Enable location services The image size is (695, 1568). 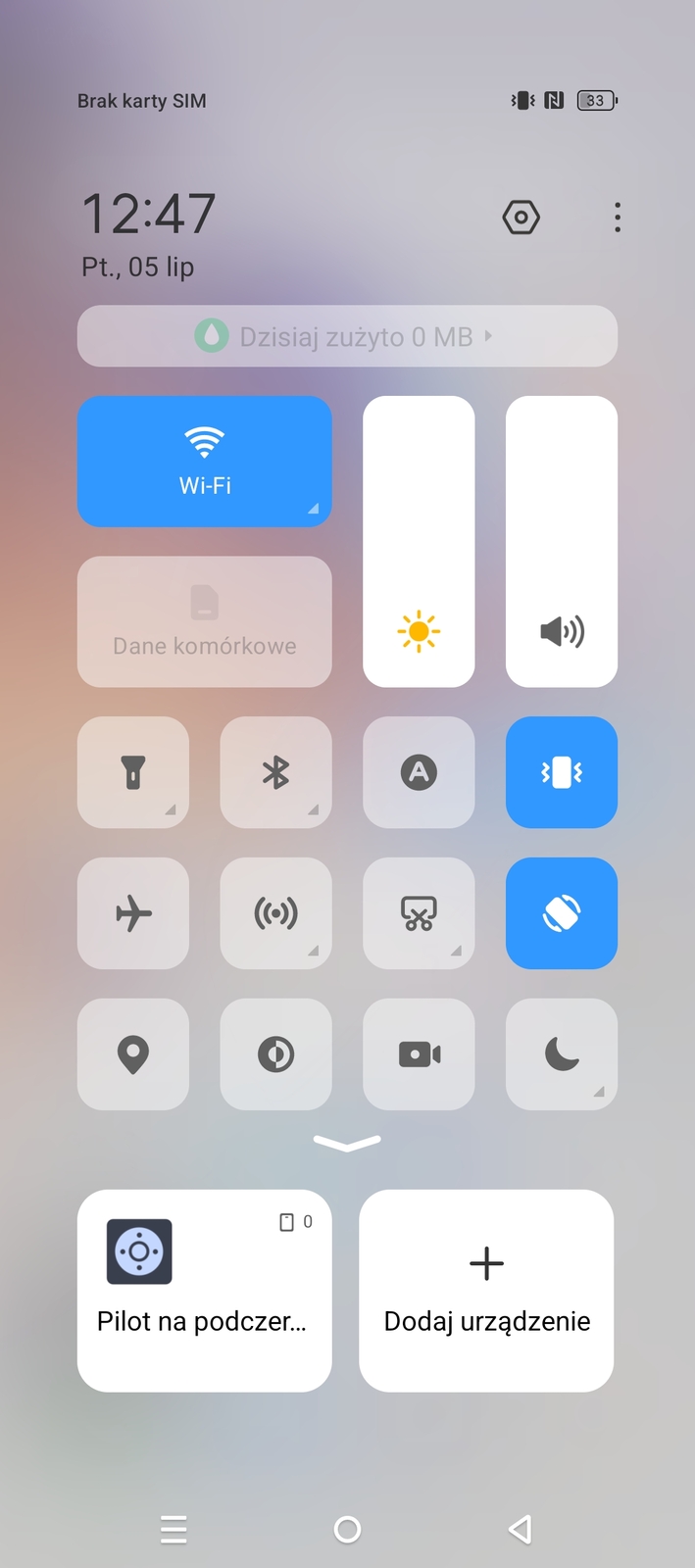[x=133, y=1054]
